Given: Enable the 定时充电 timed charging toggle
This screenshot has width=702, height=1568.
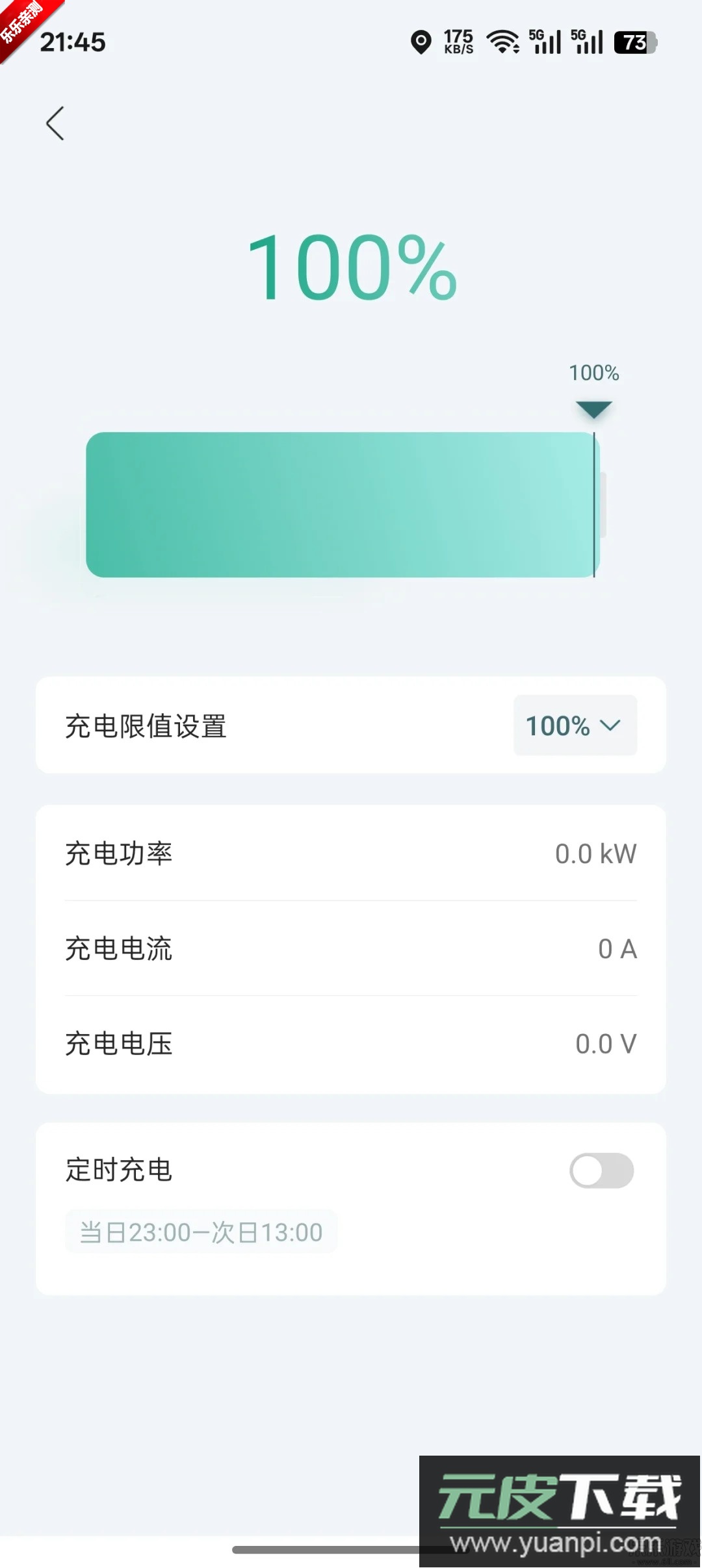Looking at the screenshot, I should pos(600,1170).
